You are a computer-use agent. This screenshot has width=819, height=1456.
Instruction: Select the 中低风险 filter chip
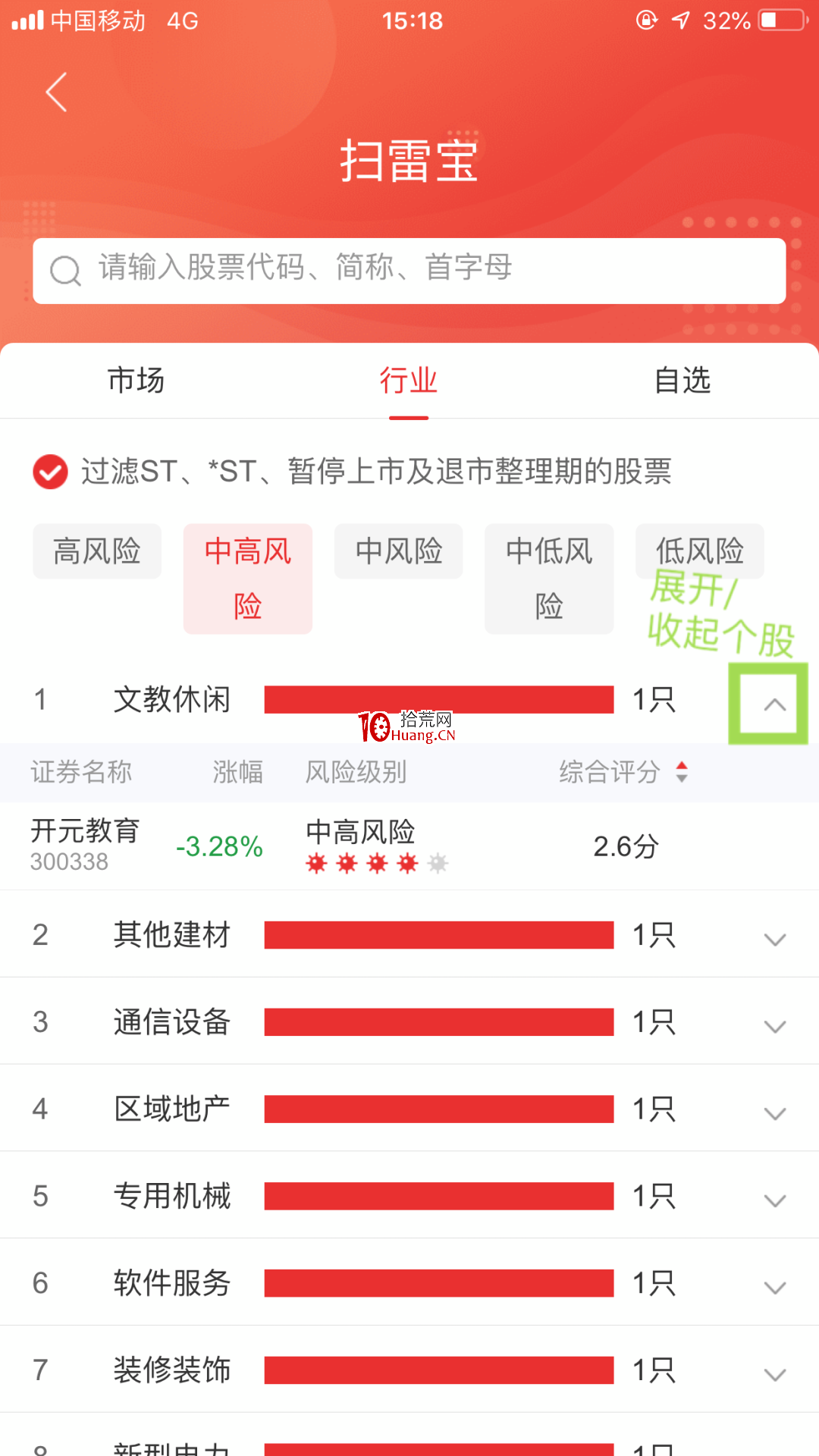point(549,579)
